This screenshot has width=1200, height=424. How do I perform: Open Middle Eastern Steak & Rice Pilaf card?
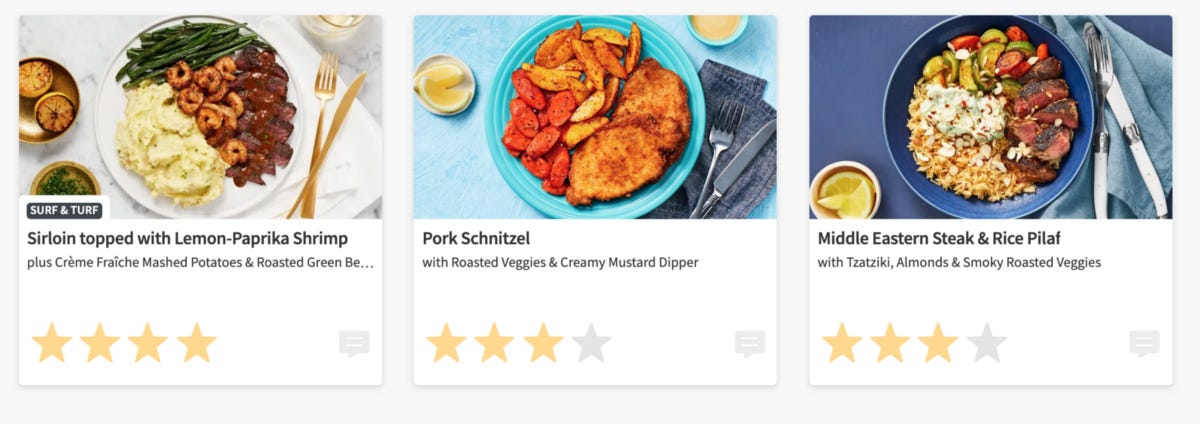938,238
